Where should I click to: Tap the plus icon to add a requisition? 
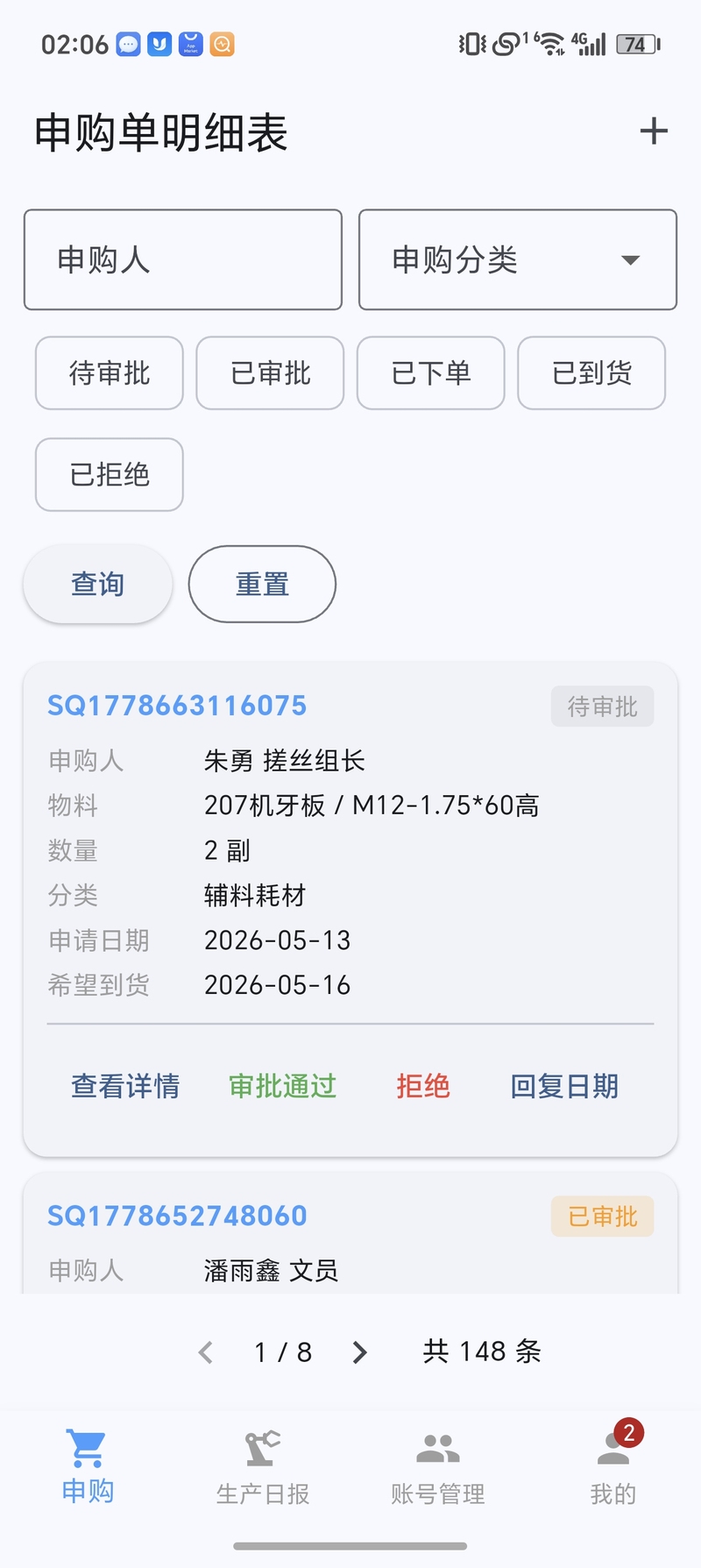tap(654, 131)
